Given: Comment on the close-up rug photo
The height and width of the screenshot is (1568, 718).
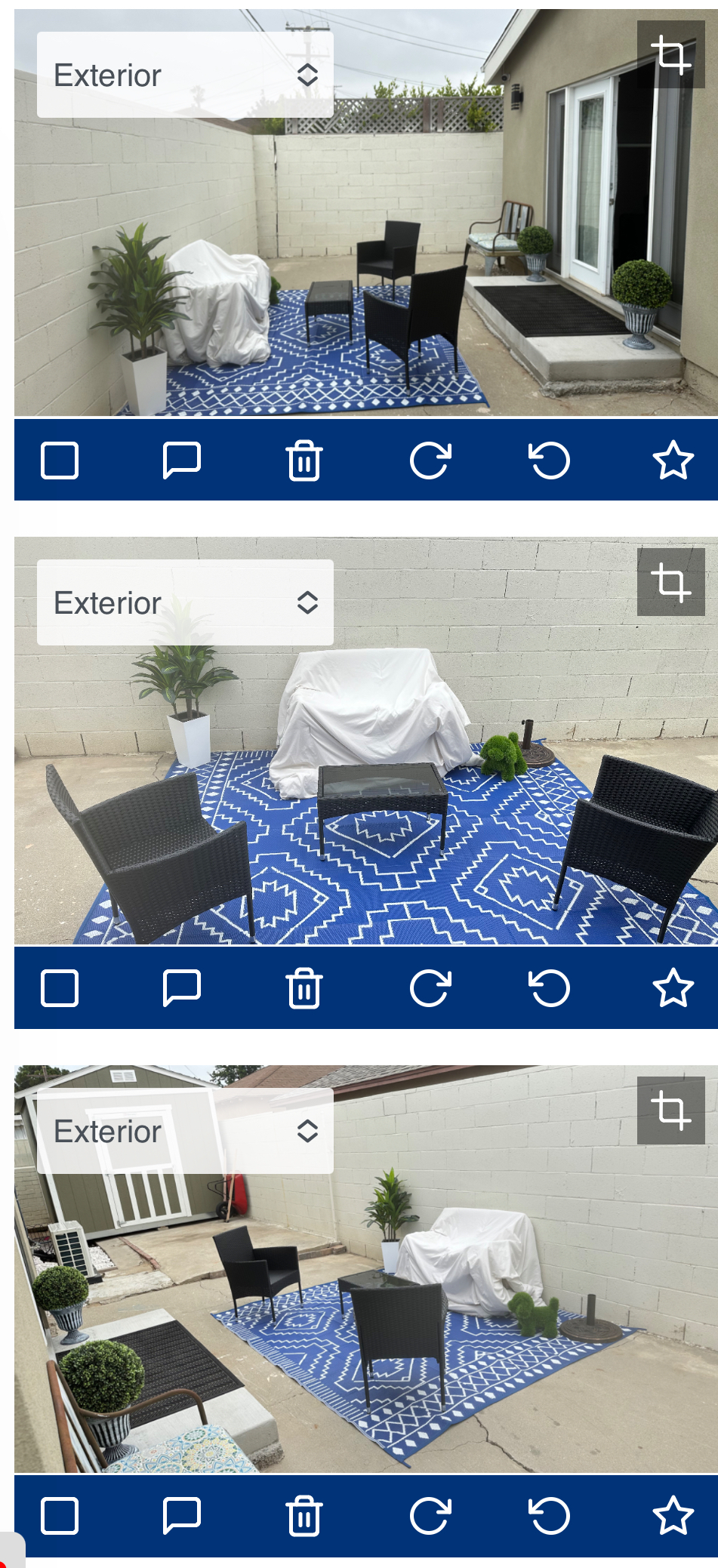Looking at the screenshot, I should pos(181,988).
